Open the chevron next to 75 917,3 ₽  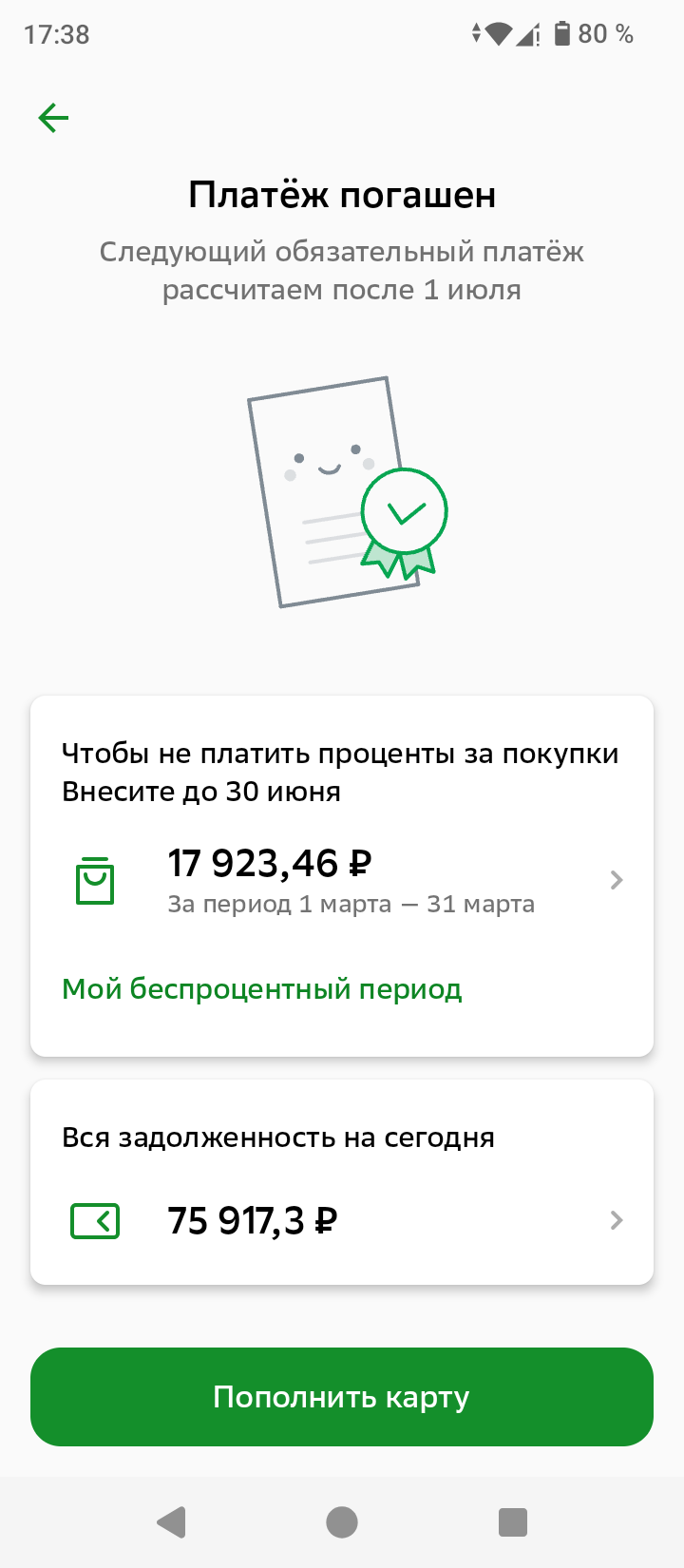(616, 1219)
